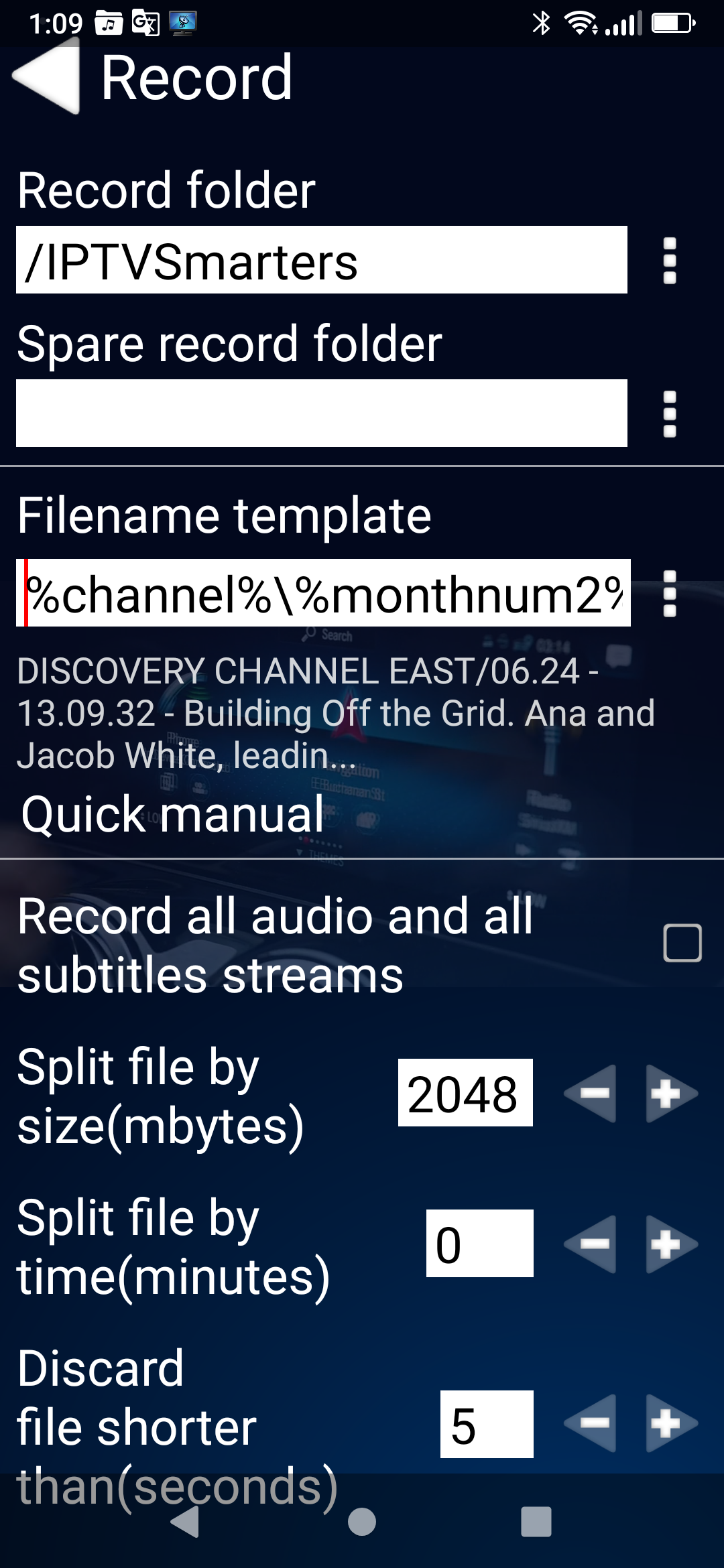Open the Record folder options menu

coord(669,260)
